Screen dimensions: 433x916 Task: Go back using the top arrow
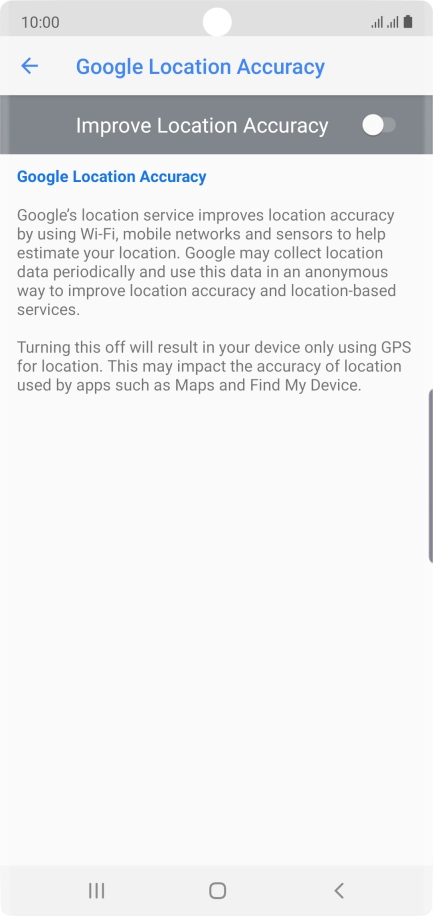tap(29, 66)
